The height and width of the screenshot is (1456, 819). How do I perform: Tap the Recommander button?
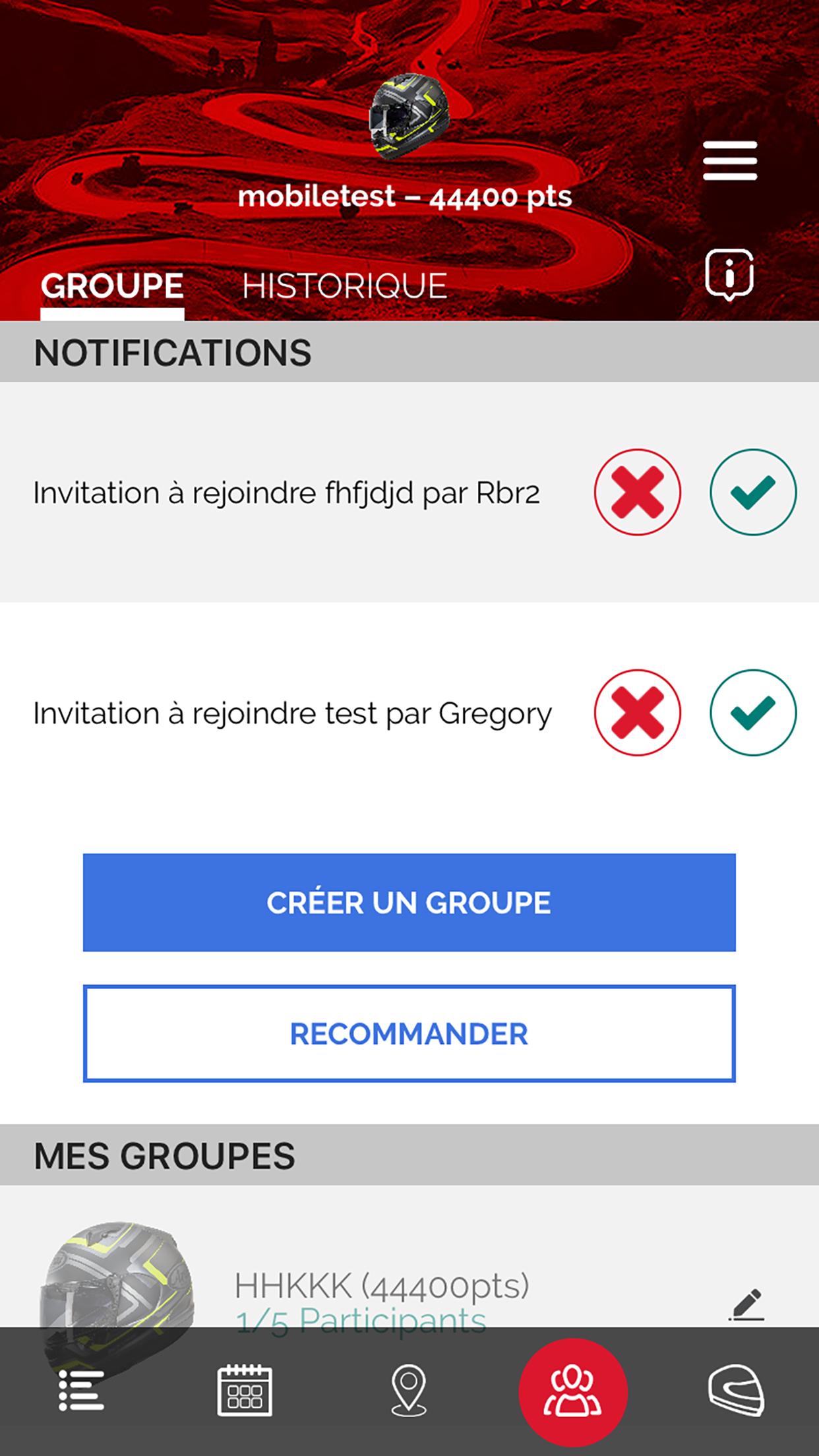pos(409,1033)
